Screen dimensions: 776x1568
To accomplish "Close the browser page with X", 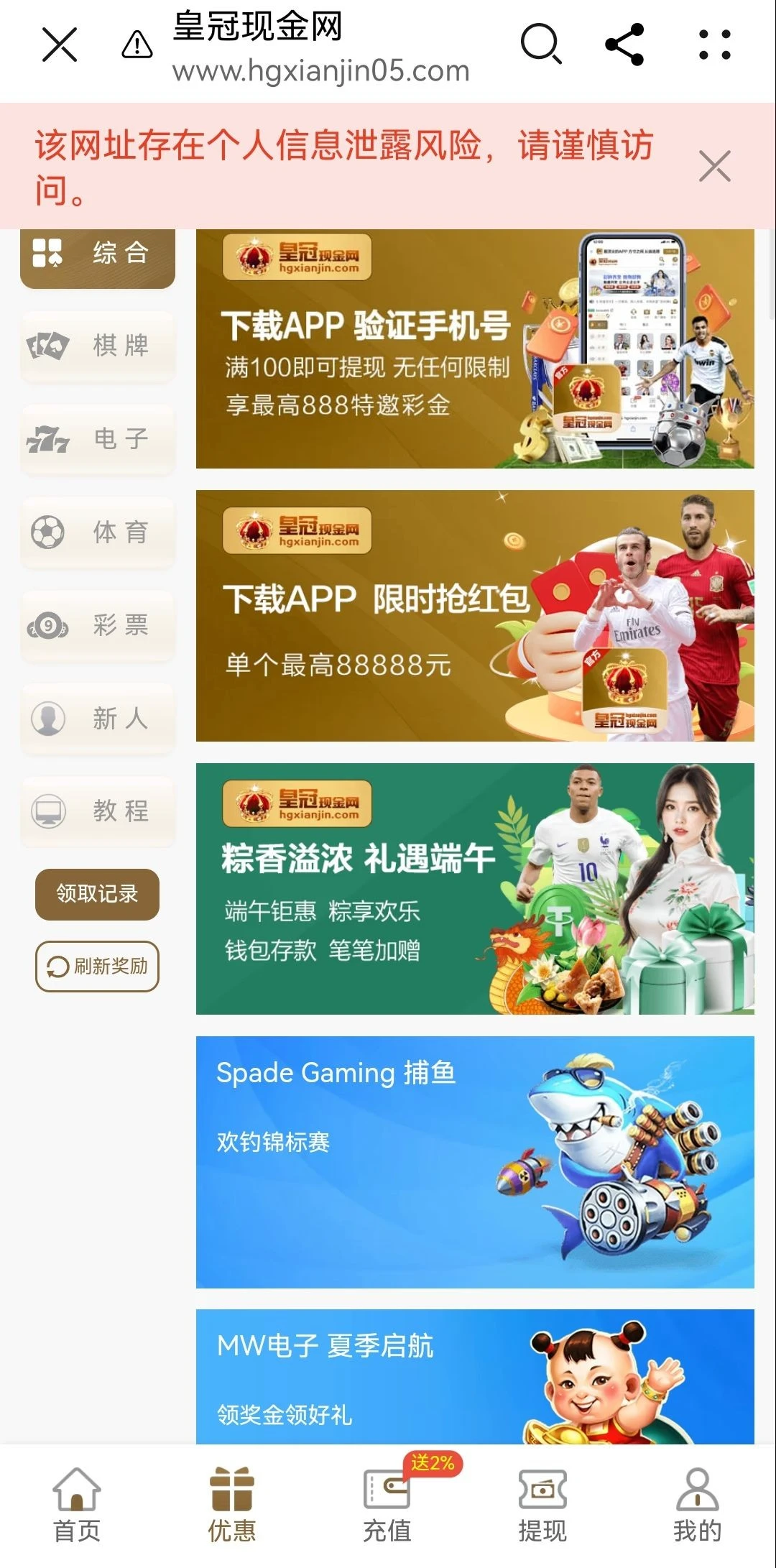I will (x=60, y=45).
